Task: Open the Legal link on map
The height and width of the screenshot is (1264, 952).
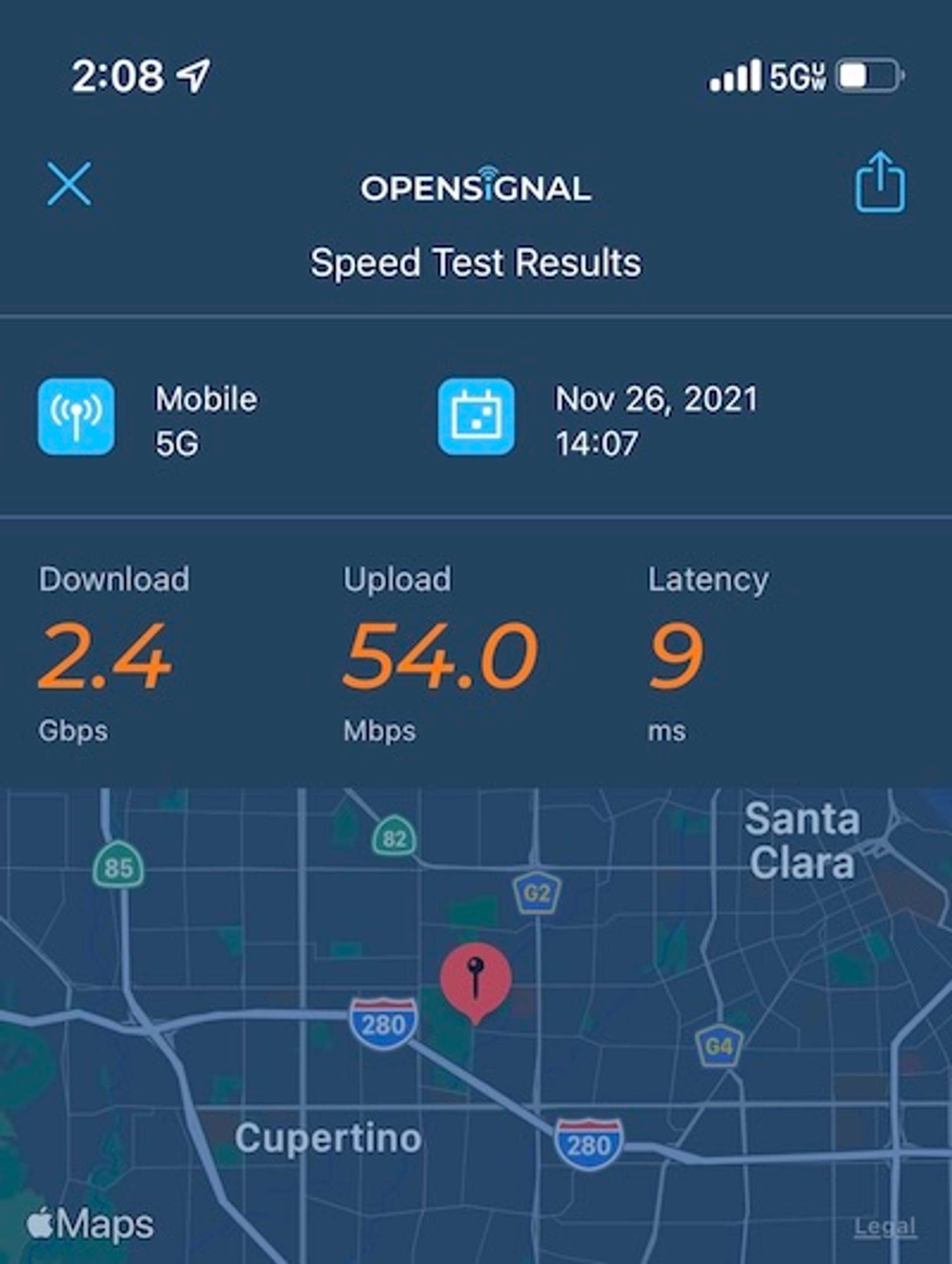Action: coord(885,1225)
